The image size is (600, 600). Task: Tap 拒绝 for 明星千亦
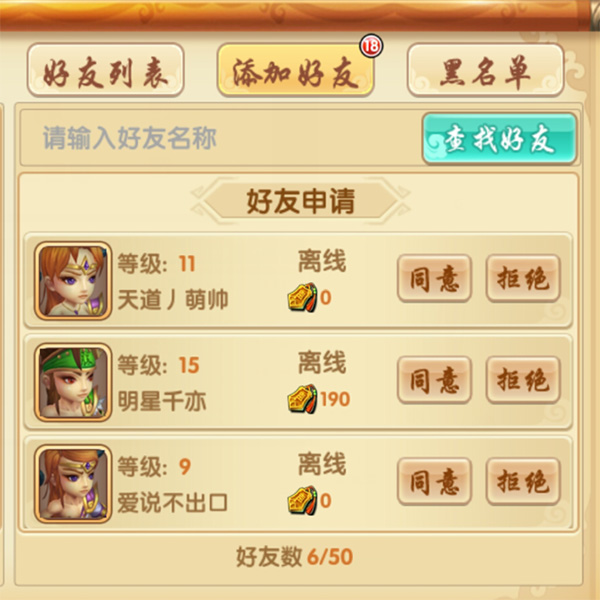(x=523, y=380)
